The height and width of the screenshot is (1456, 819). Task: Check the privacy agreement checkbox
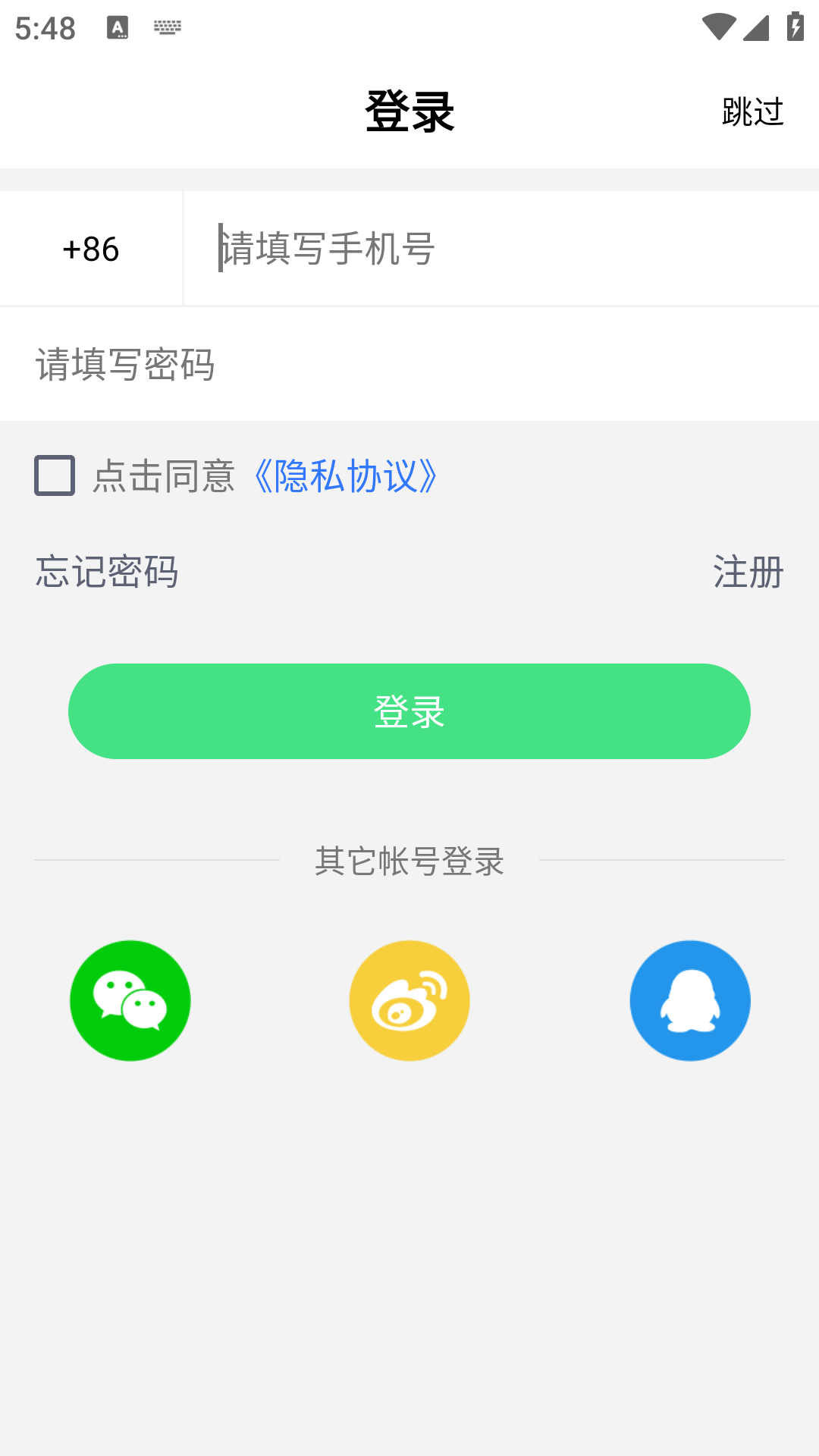coord(55,475)
